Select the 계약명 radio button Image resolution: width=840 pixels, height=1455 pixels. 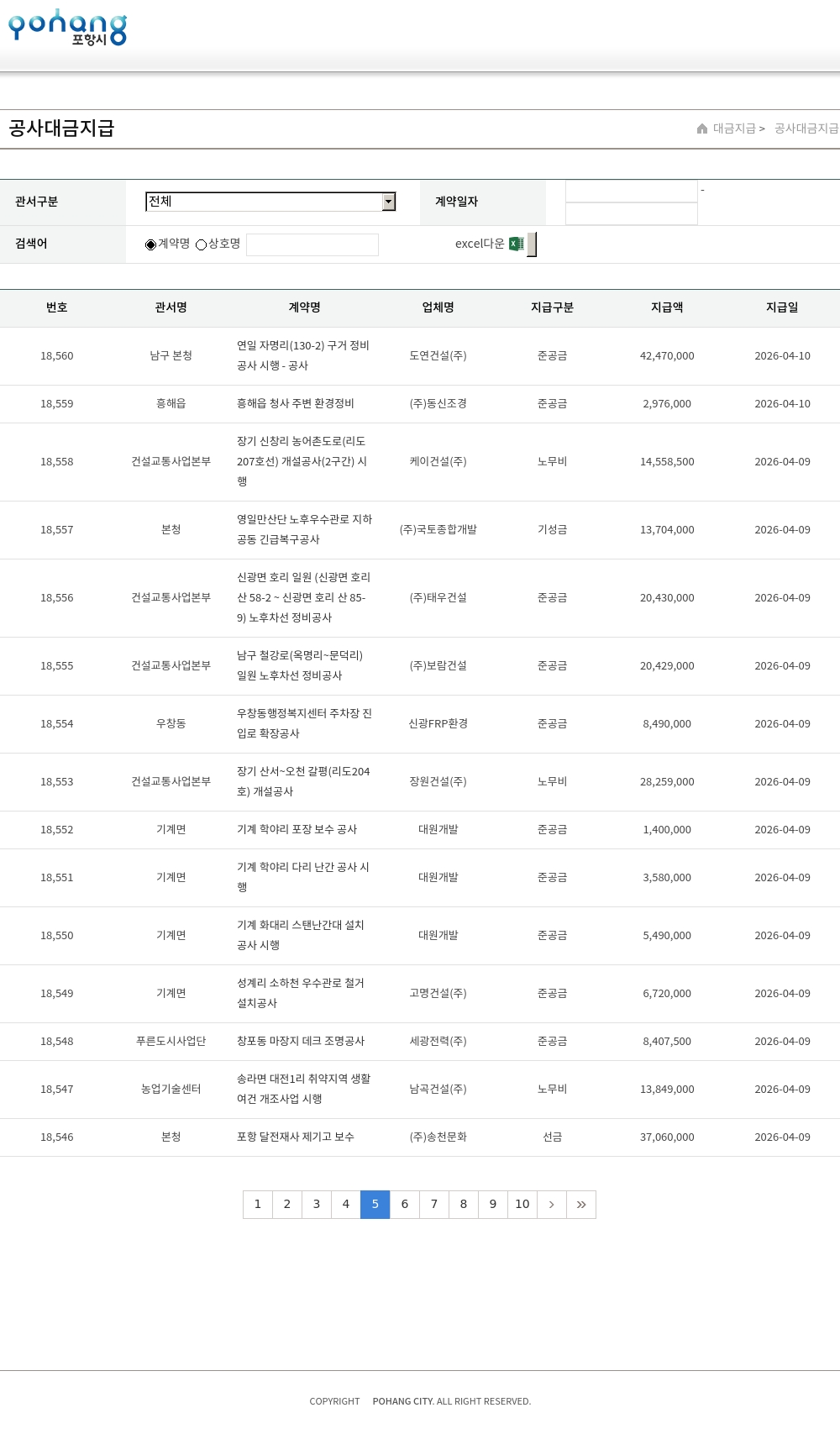click(x=151, y=244)
